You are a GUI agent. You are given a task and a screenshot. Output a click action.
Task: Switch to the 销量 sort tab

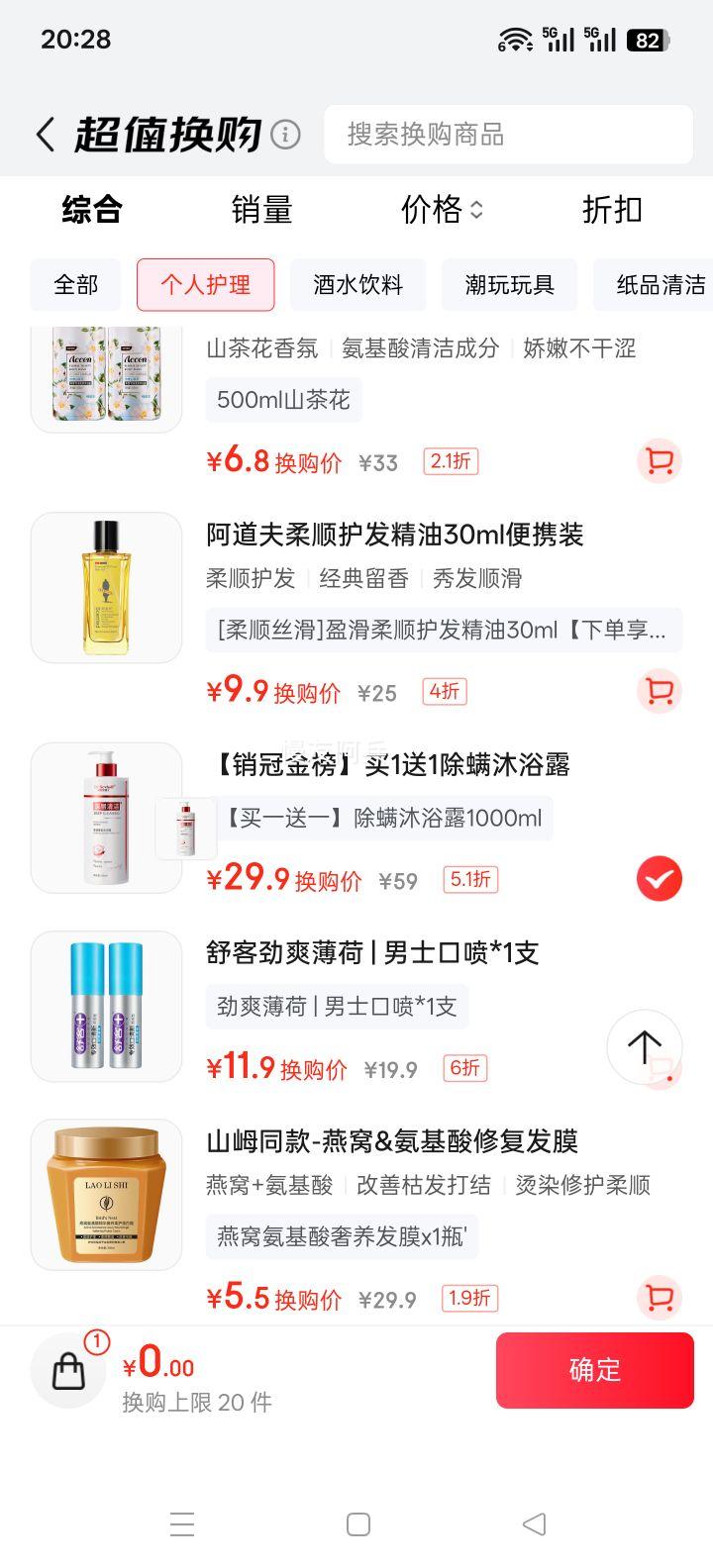click(261, 210)
